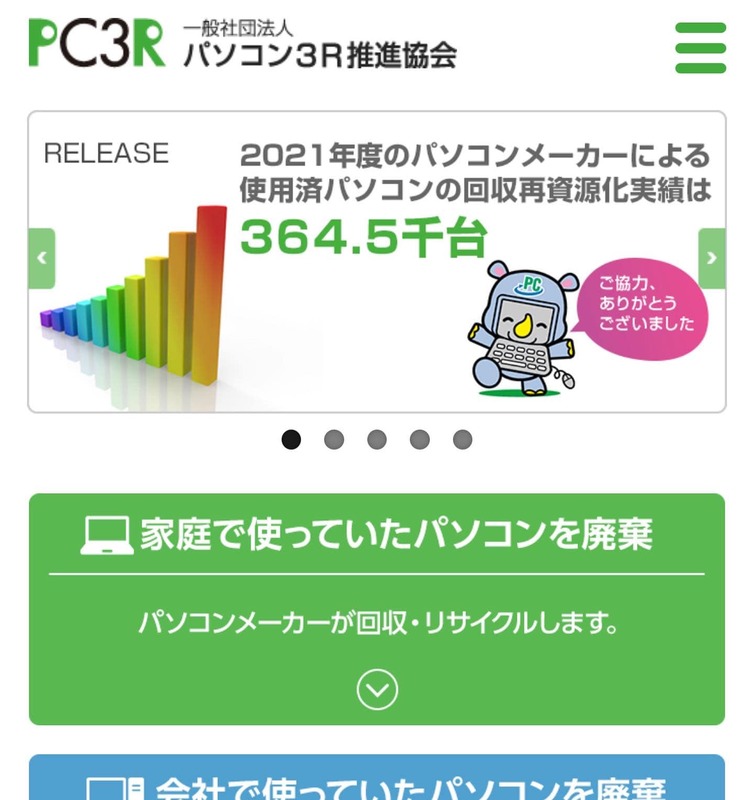Show next carousel slide
The image size is (754, 800).
[x=711, y=258]
